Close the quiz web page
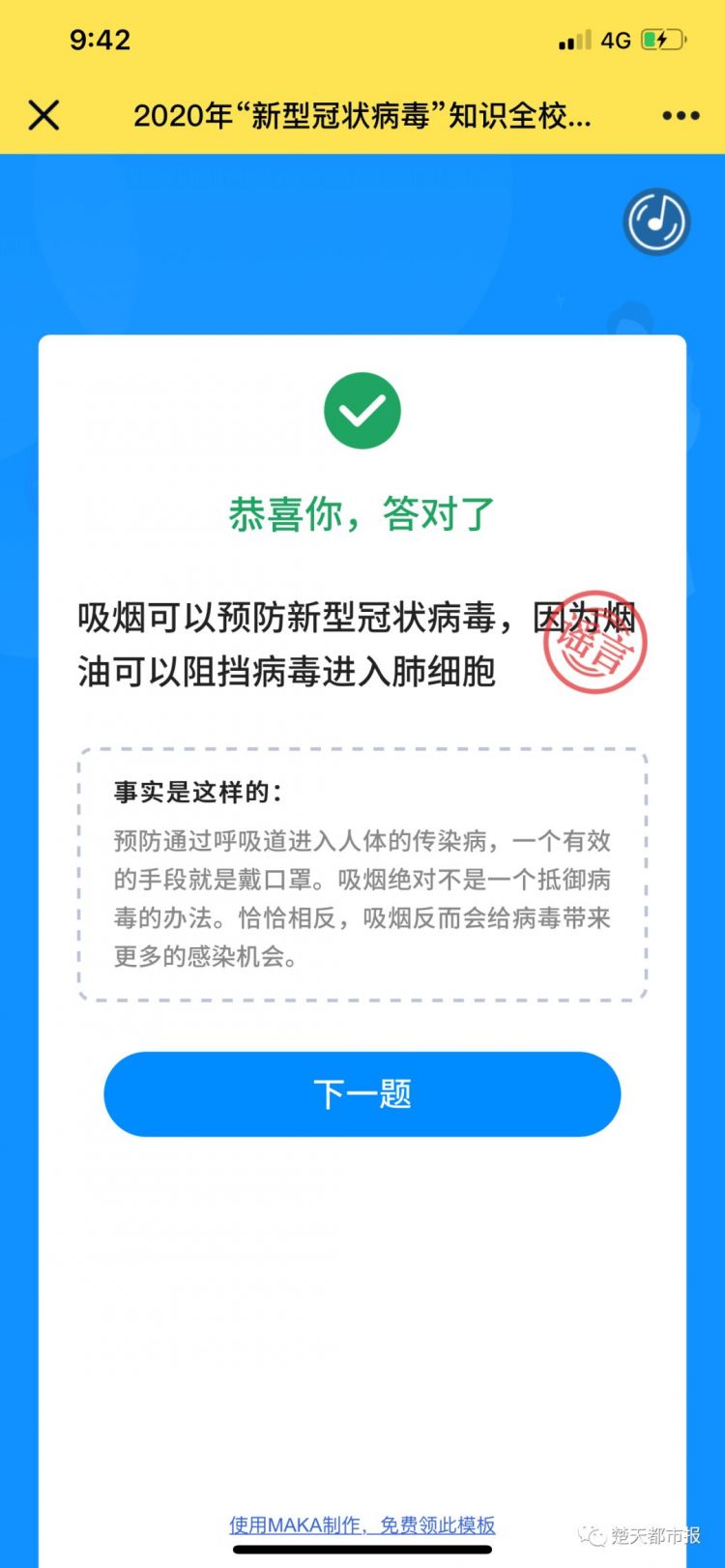The width and height of the screenshot is (725, 1568). [43, 115]
